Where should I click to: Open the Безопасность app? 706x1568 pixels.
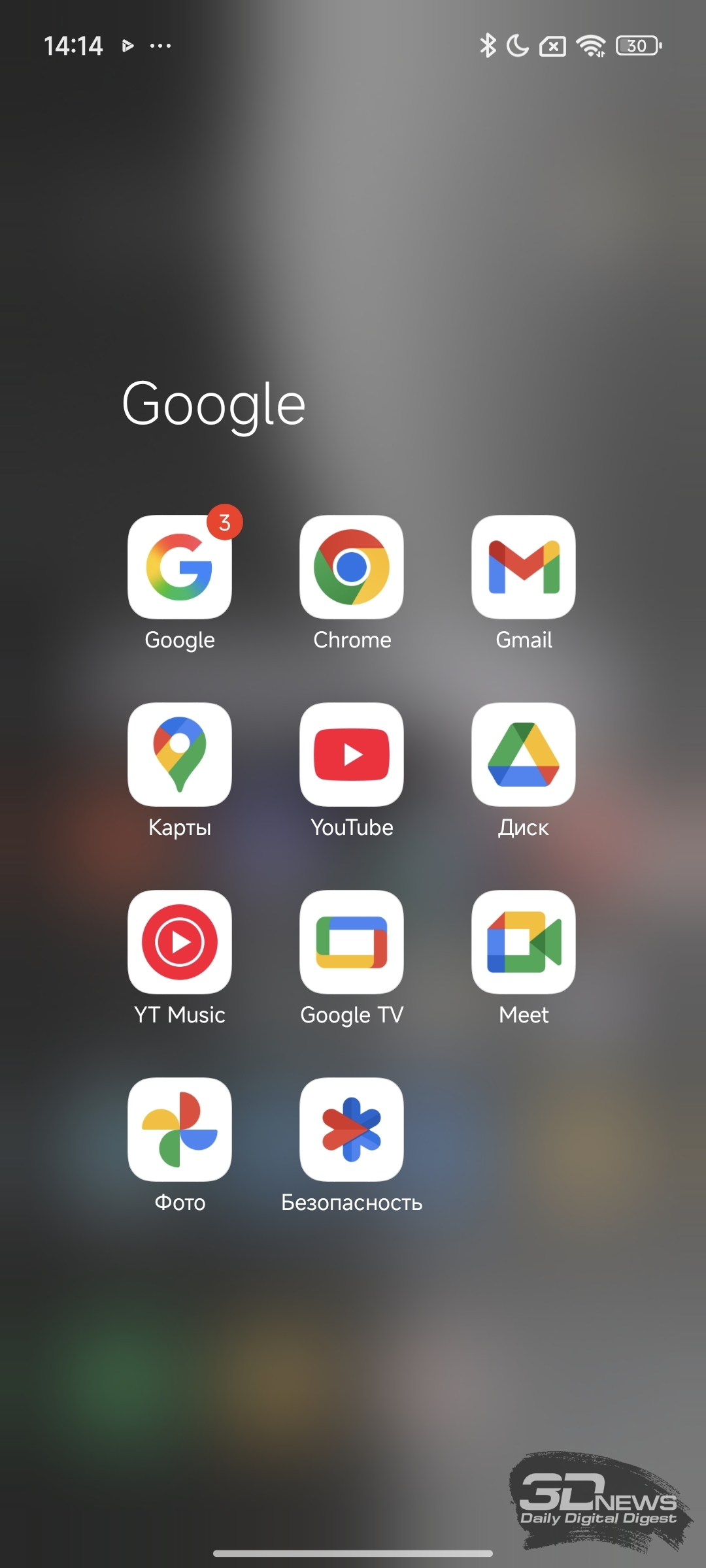coord(352,1130)
